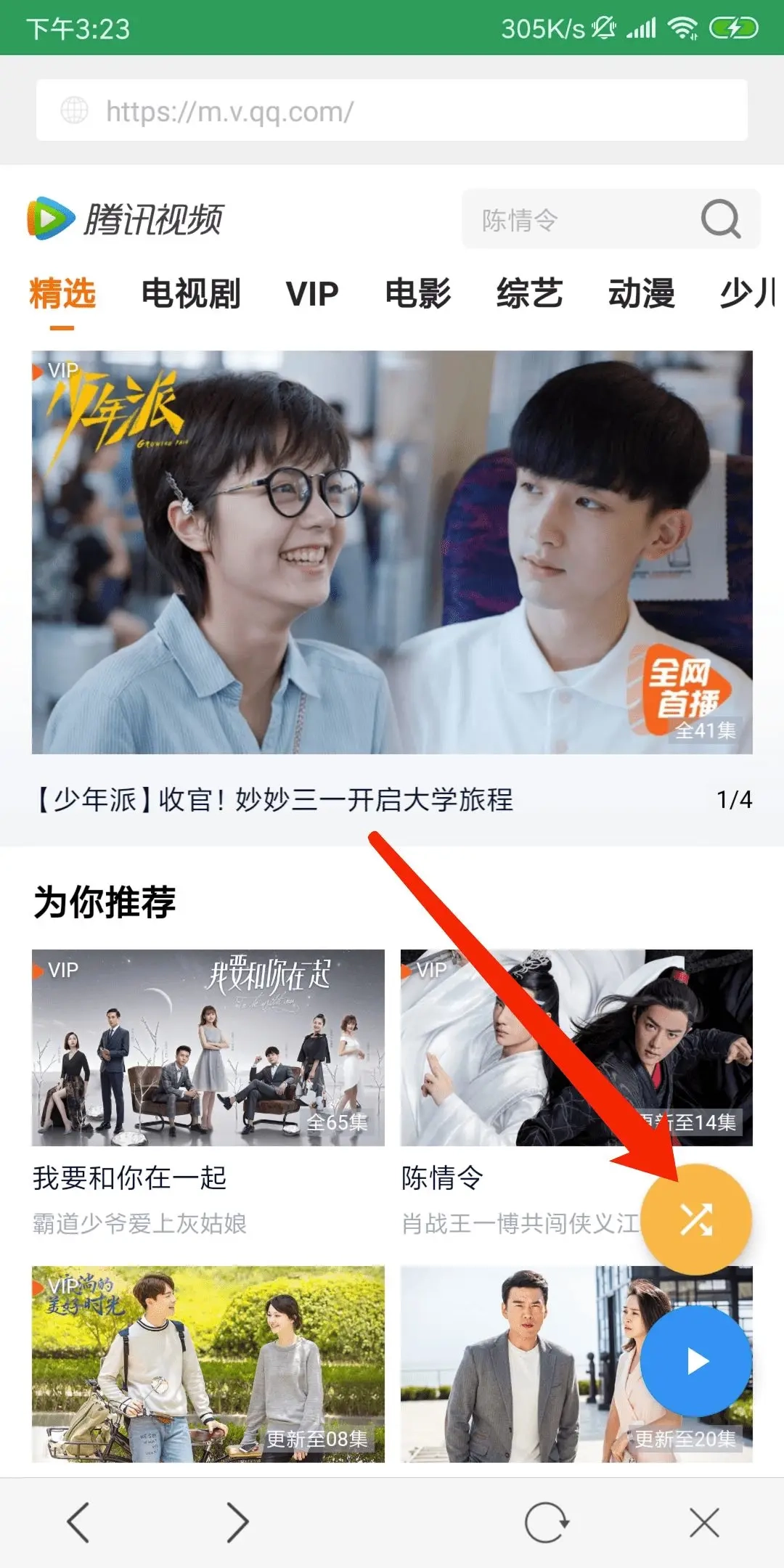Image resolution: width=784 pixels, height=1568 pixels.
Task: Tap the blue play floating button
Action: click(696, 1362)
